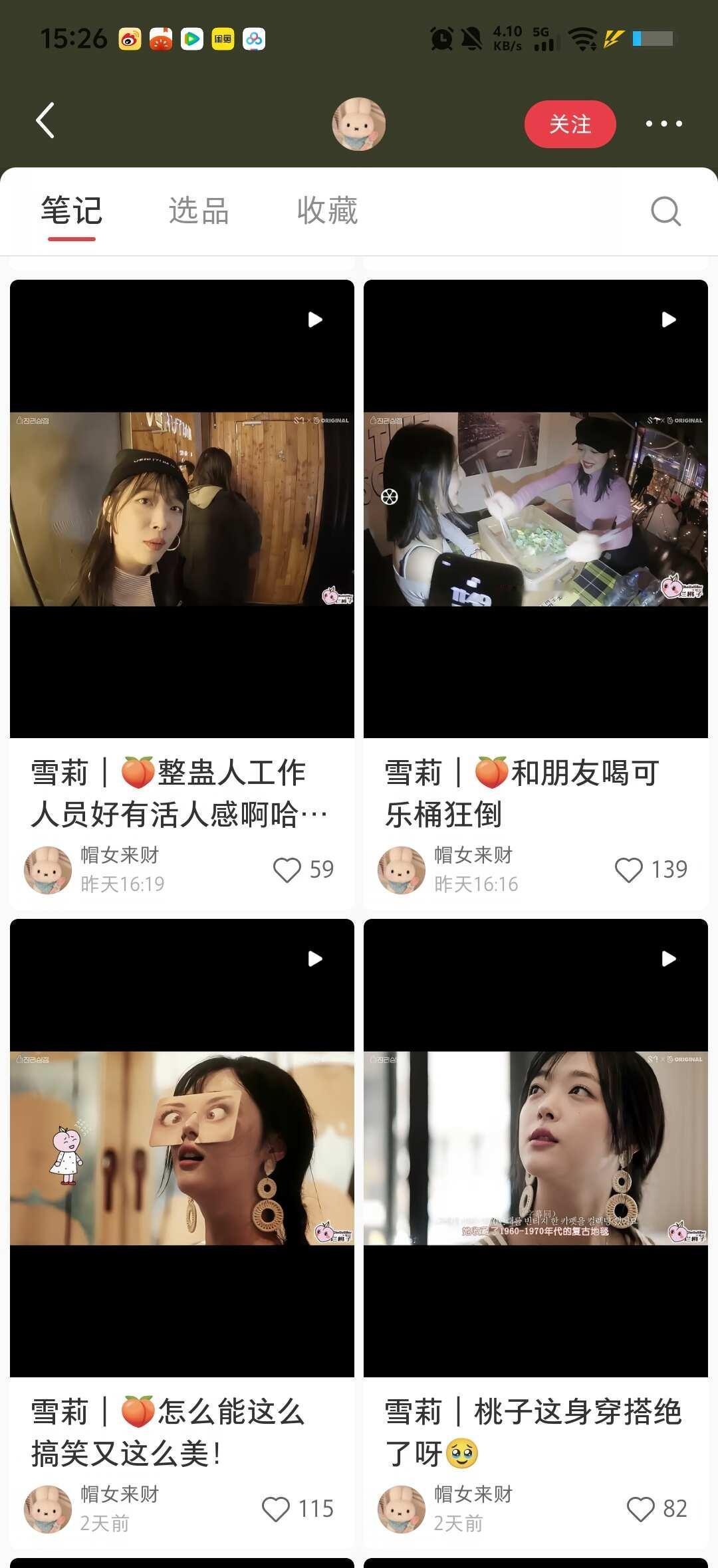Switch to the 收藏 tab
This screenshot has width=718, height=1568.
pyautogui.click(x=327, y=211)
